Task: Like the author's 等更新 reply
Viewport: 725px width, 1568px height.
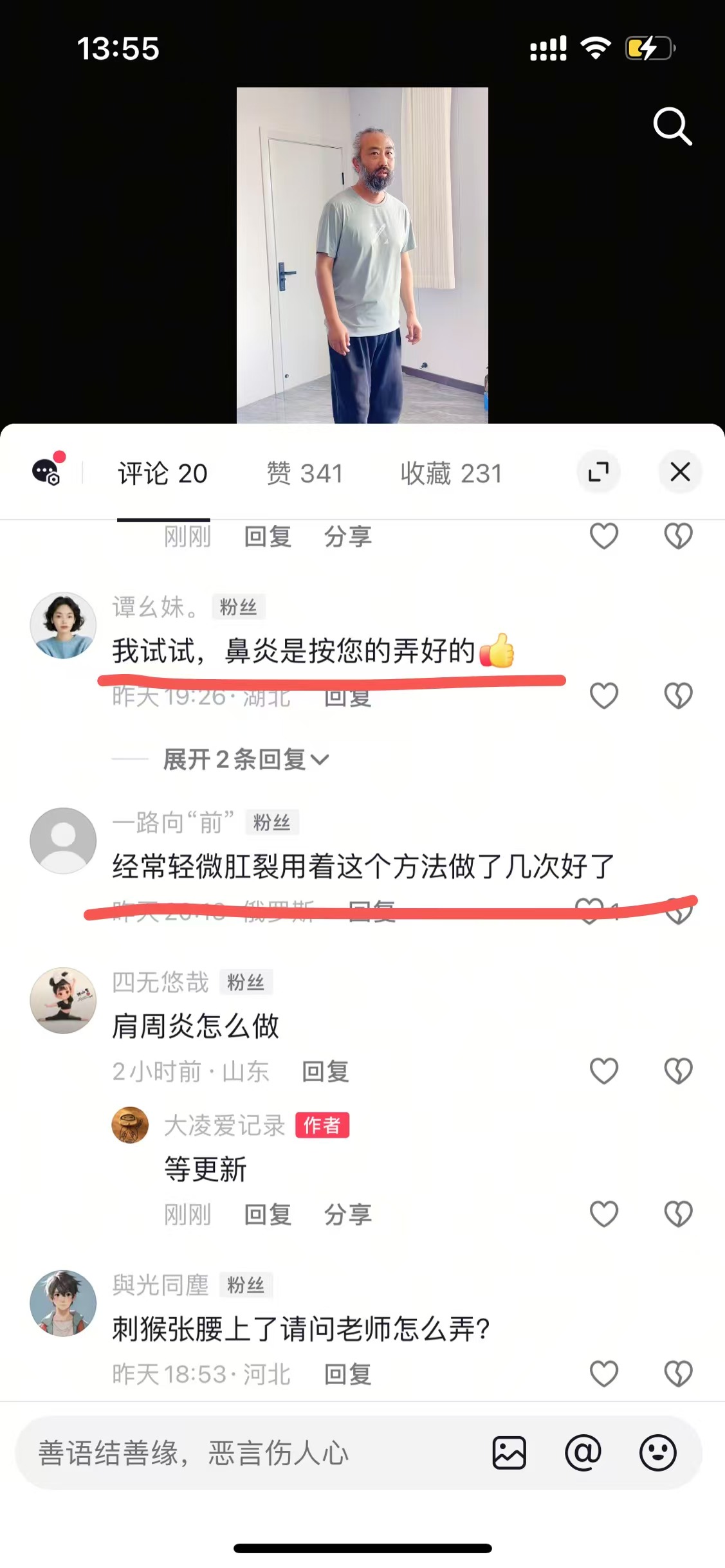Action: (604, 1214)
